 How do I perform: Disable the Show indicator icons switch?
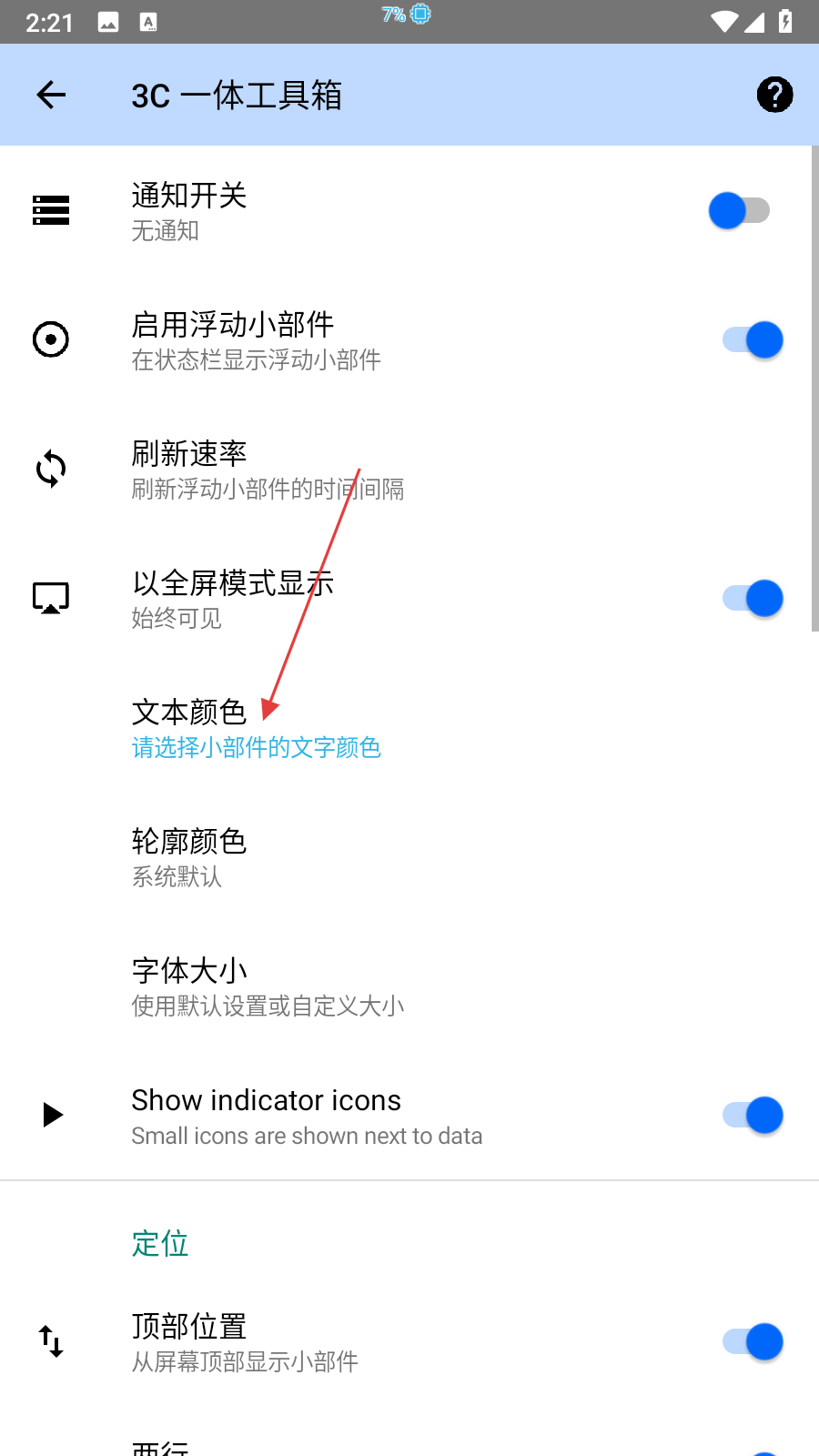coord(753,1116)
